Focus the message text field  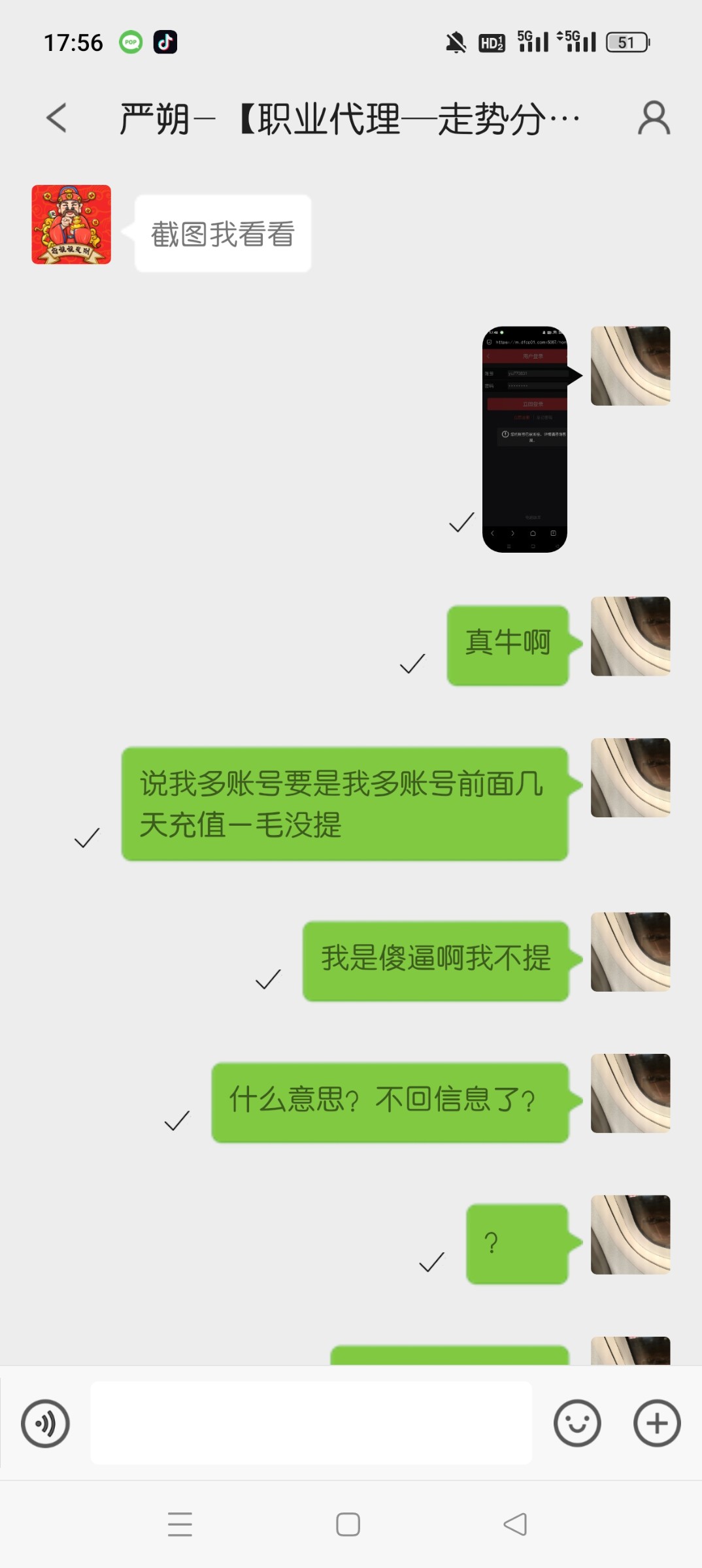(x=311, y=1423)
